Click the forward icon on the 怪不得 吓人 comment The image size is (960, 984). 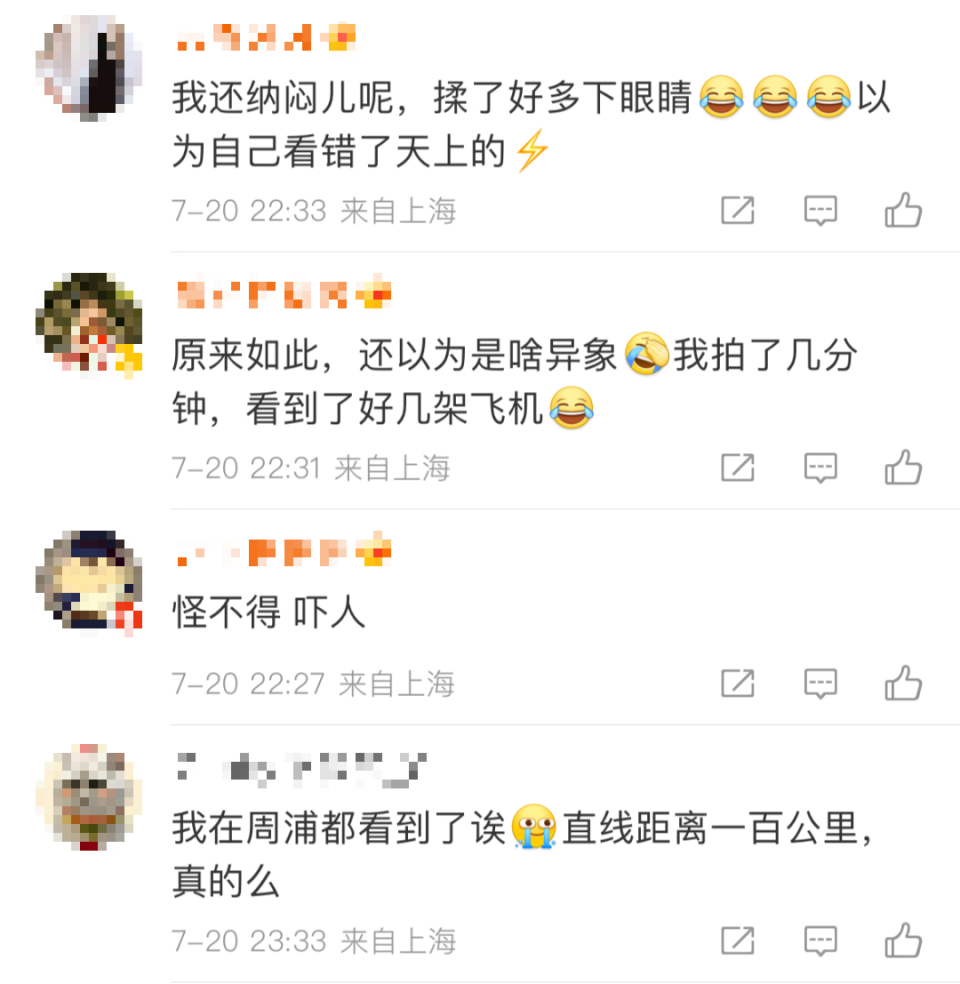pyautogui.click(x=737, y=684)
